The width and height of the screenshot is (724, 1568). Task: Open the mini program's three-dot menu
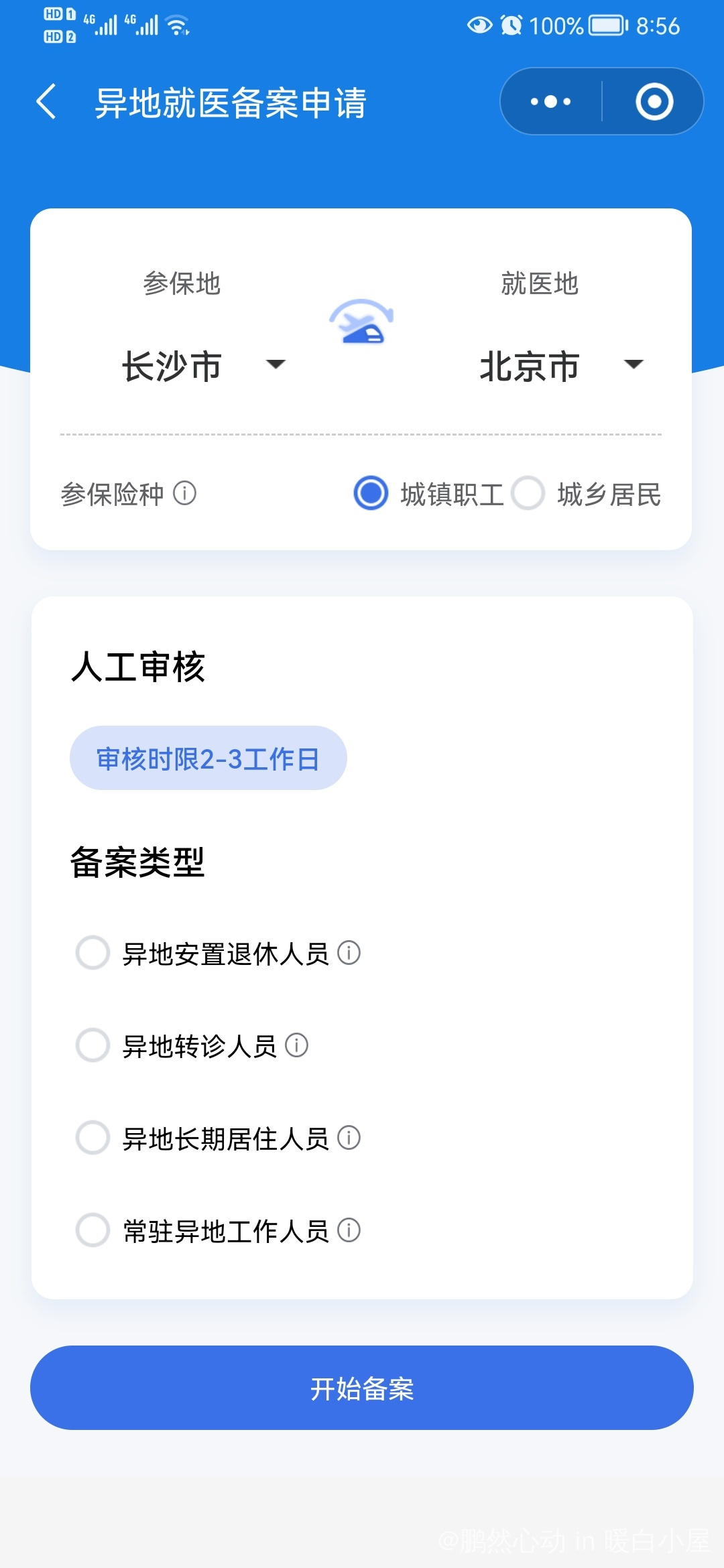(550, 102)
